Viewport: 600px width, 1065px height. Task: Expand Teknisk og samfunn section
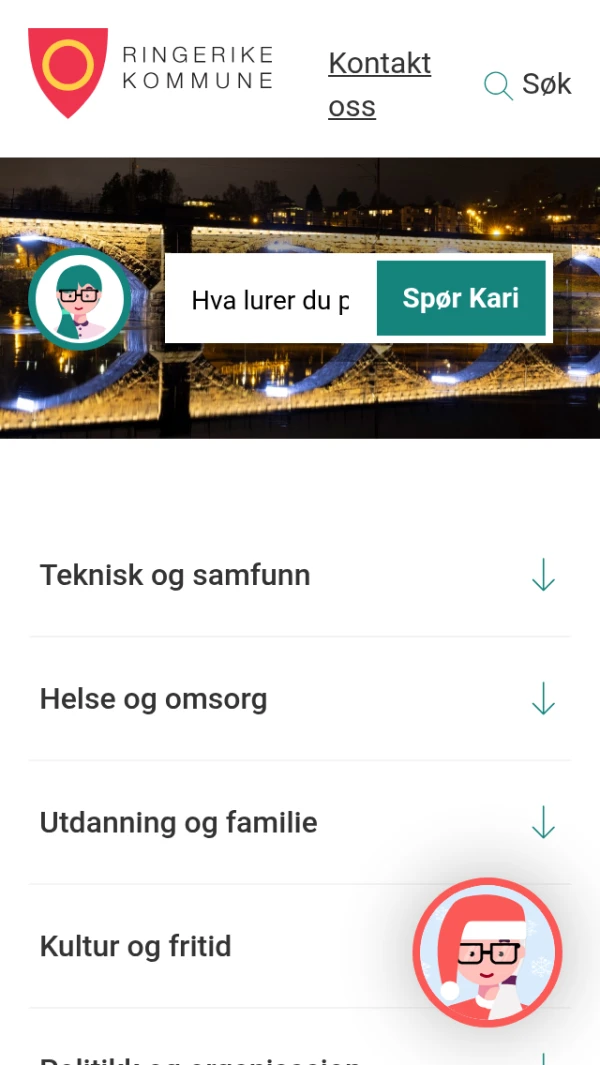tap(300, 576)
